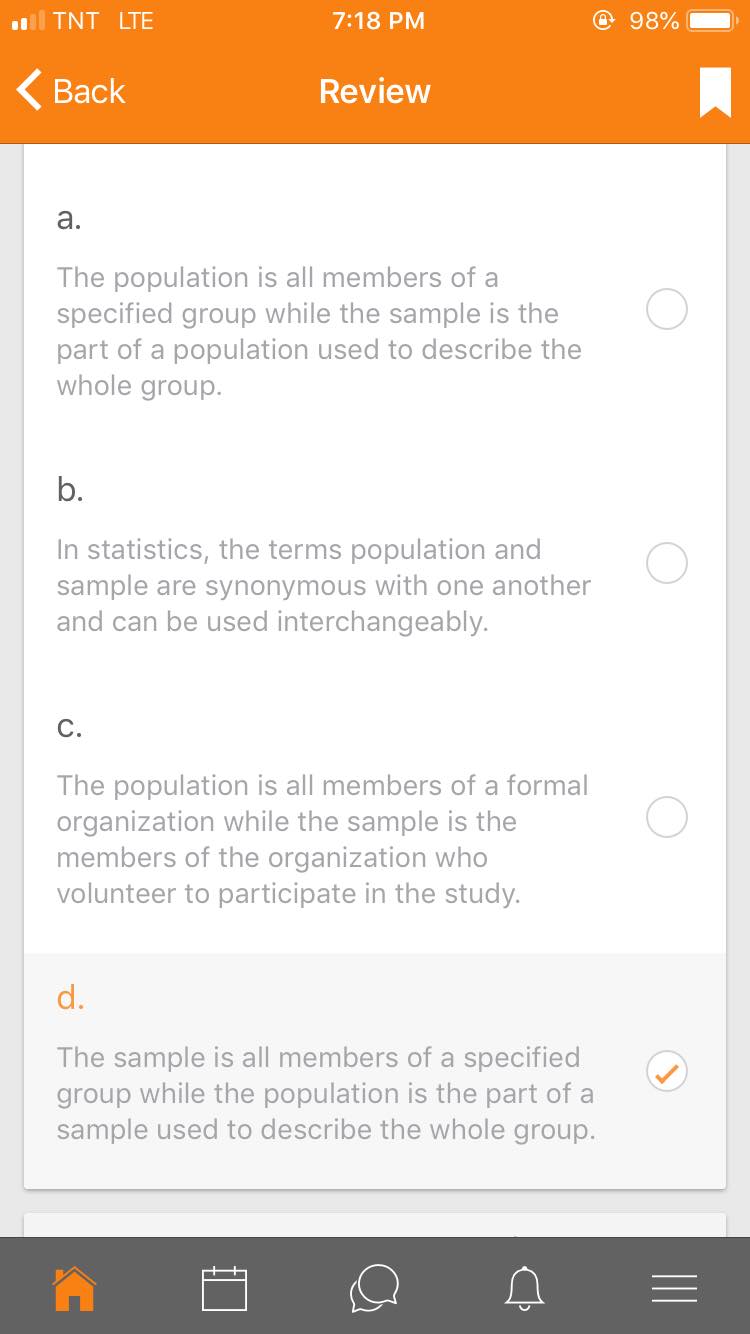Tap the 7:18 PM clock display
The width and height of the screenshot is (750, 1334).
(378, 20)
